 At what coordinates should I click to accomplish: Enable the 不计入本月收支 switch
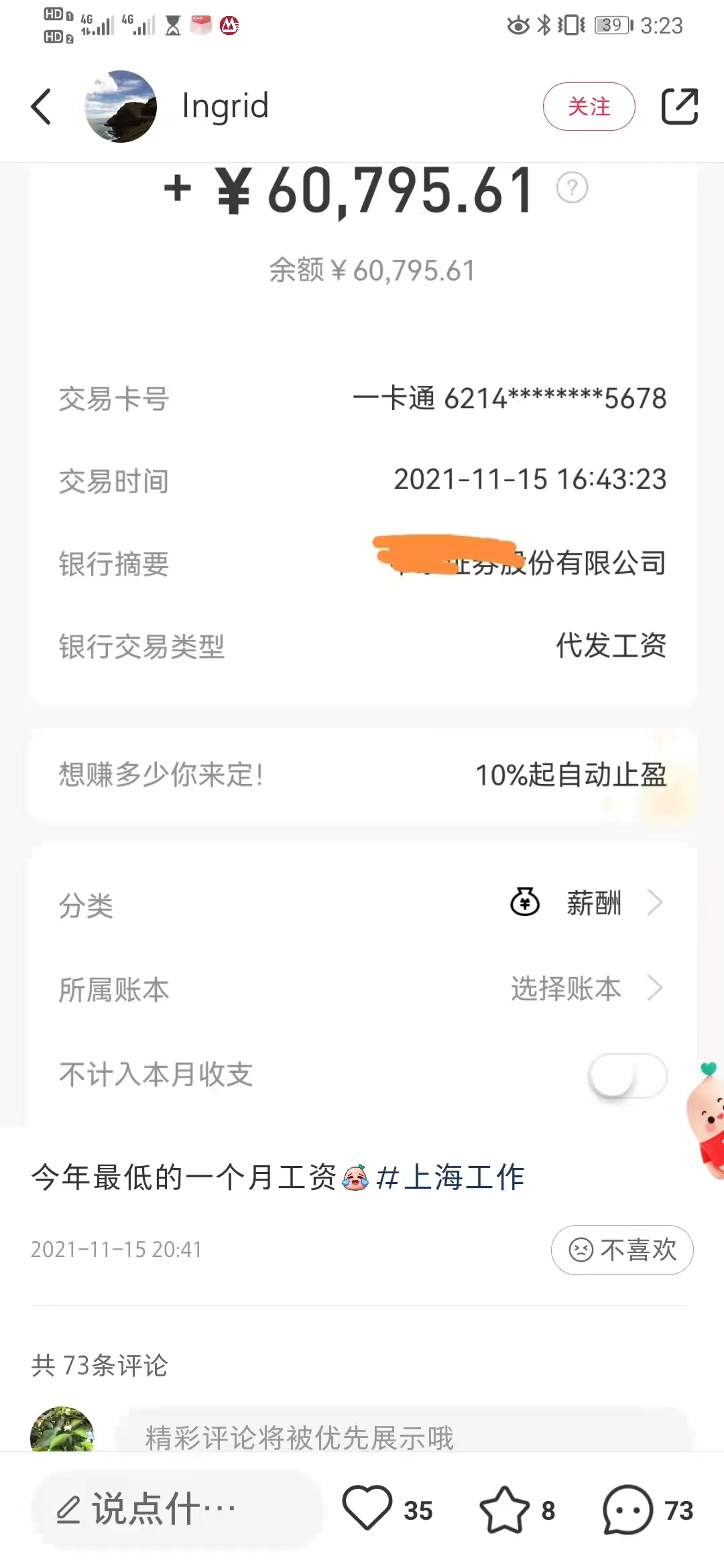pos(625,1074)
